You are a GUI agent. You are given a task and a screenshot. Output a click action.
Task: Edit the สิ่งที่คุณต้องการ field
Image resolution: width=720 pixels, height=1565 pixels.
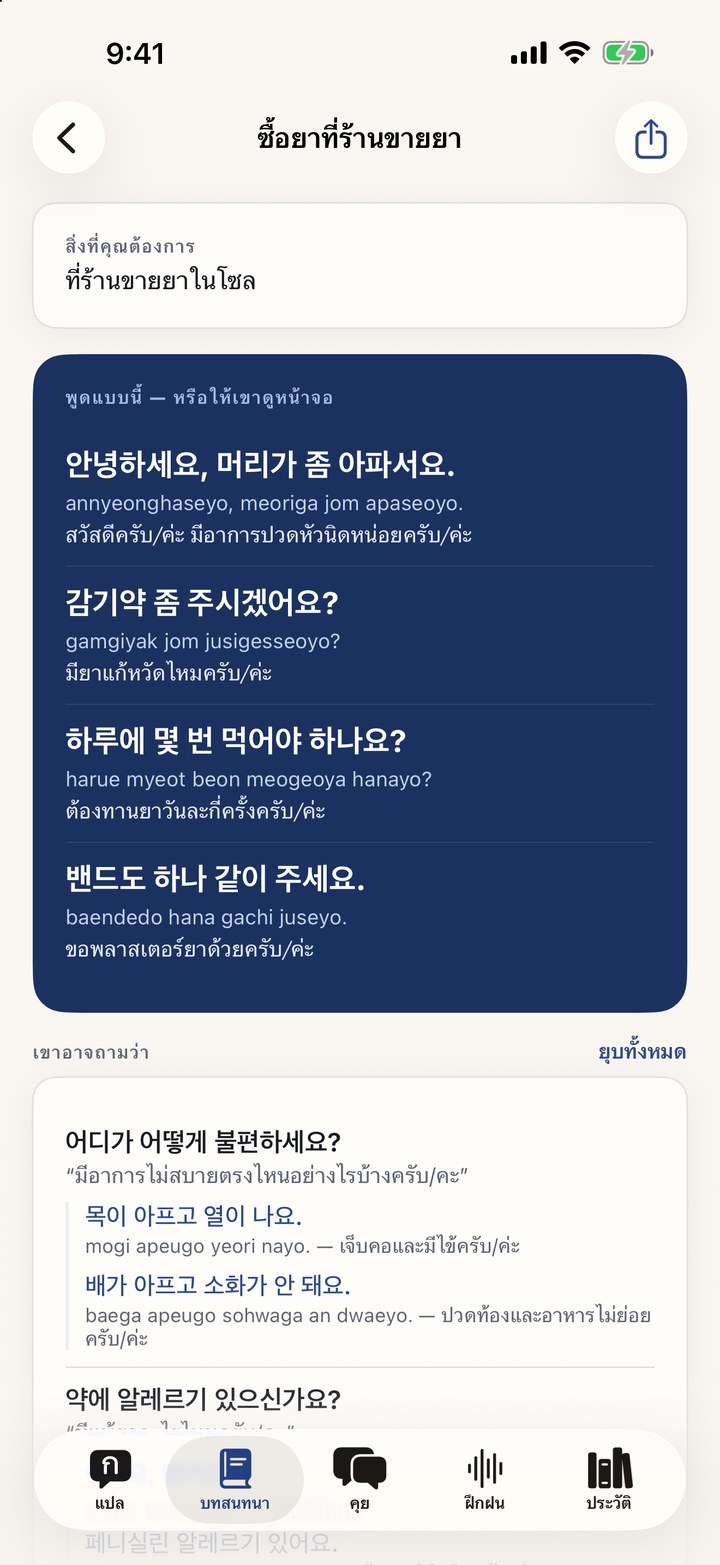tap(360, 266)
